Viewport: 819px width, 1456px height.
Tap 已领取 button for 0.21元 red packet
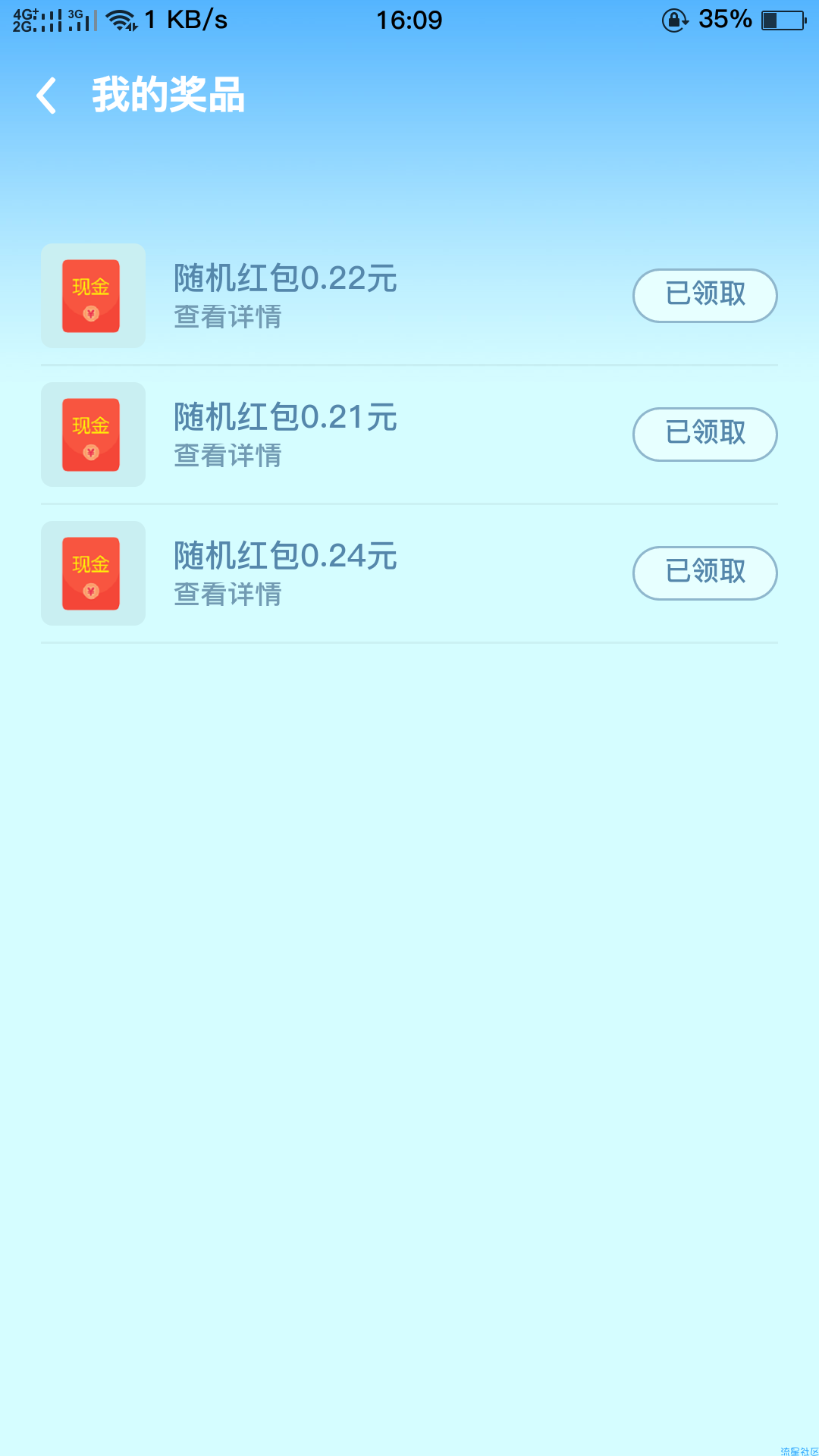coord(705,435)
